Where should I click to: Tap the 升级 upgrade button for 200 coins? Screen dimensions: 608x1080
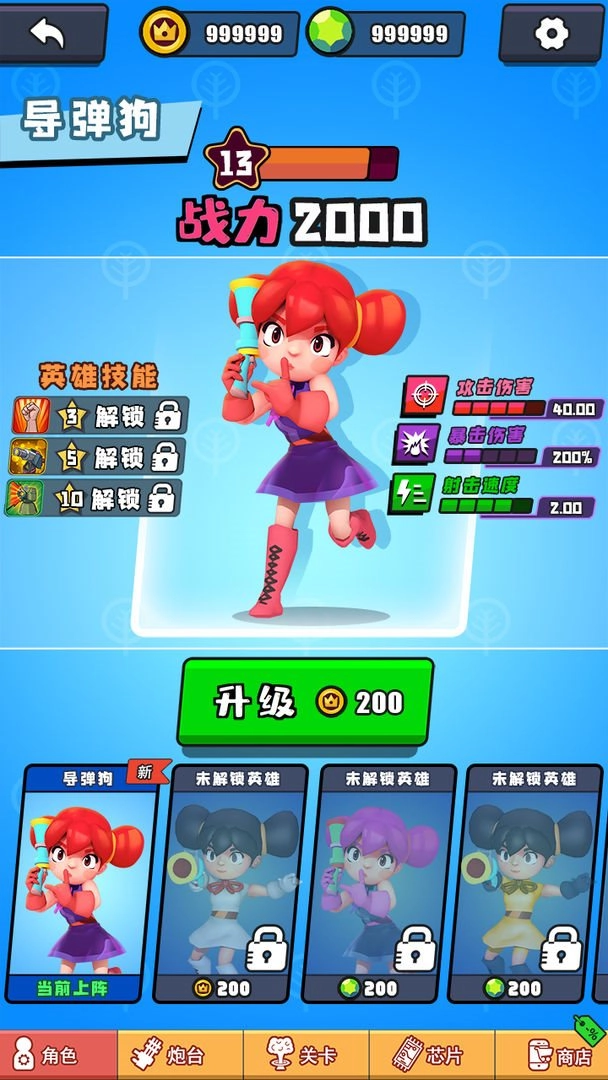pyautogui.click(x=305, y=702)
